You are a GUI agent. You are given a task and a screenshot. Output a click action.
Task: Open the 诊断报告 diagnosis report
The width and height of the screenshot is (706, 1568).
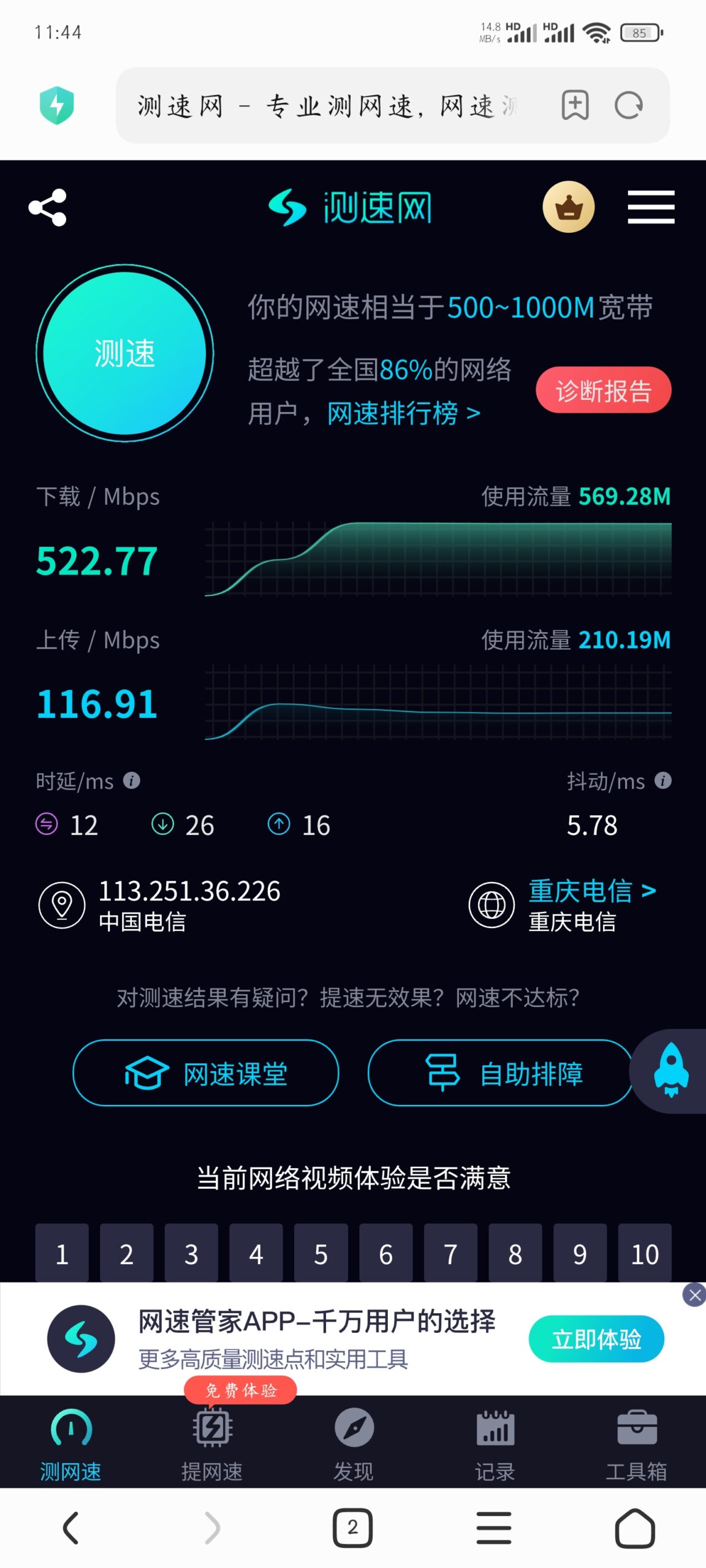(602, 390)
